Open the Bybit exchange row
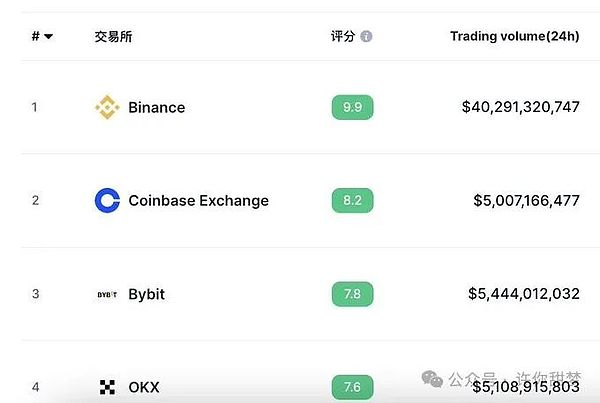 146,294
